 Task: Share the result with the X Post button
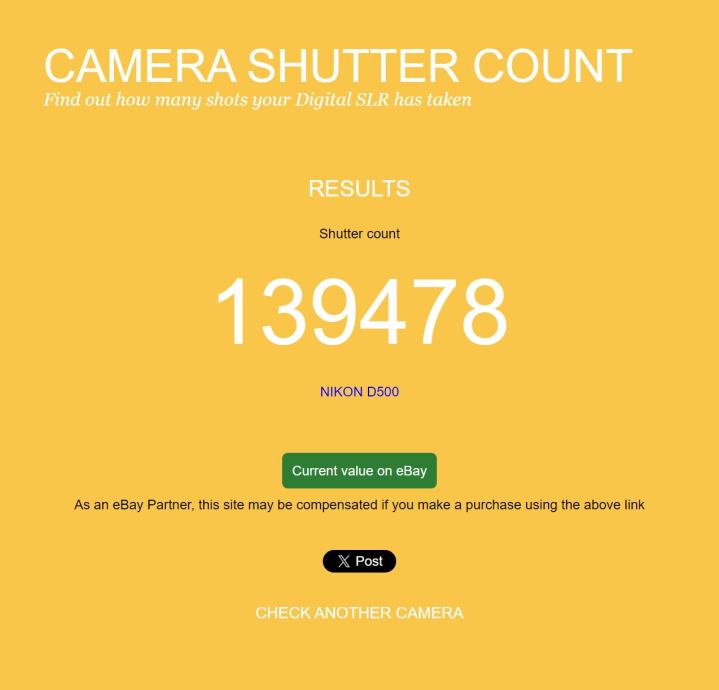point(359,561)
